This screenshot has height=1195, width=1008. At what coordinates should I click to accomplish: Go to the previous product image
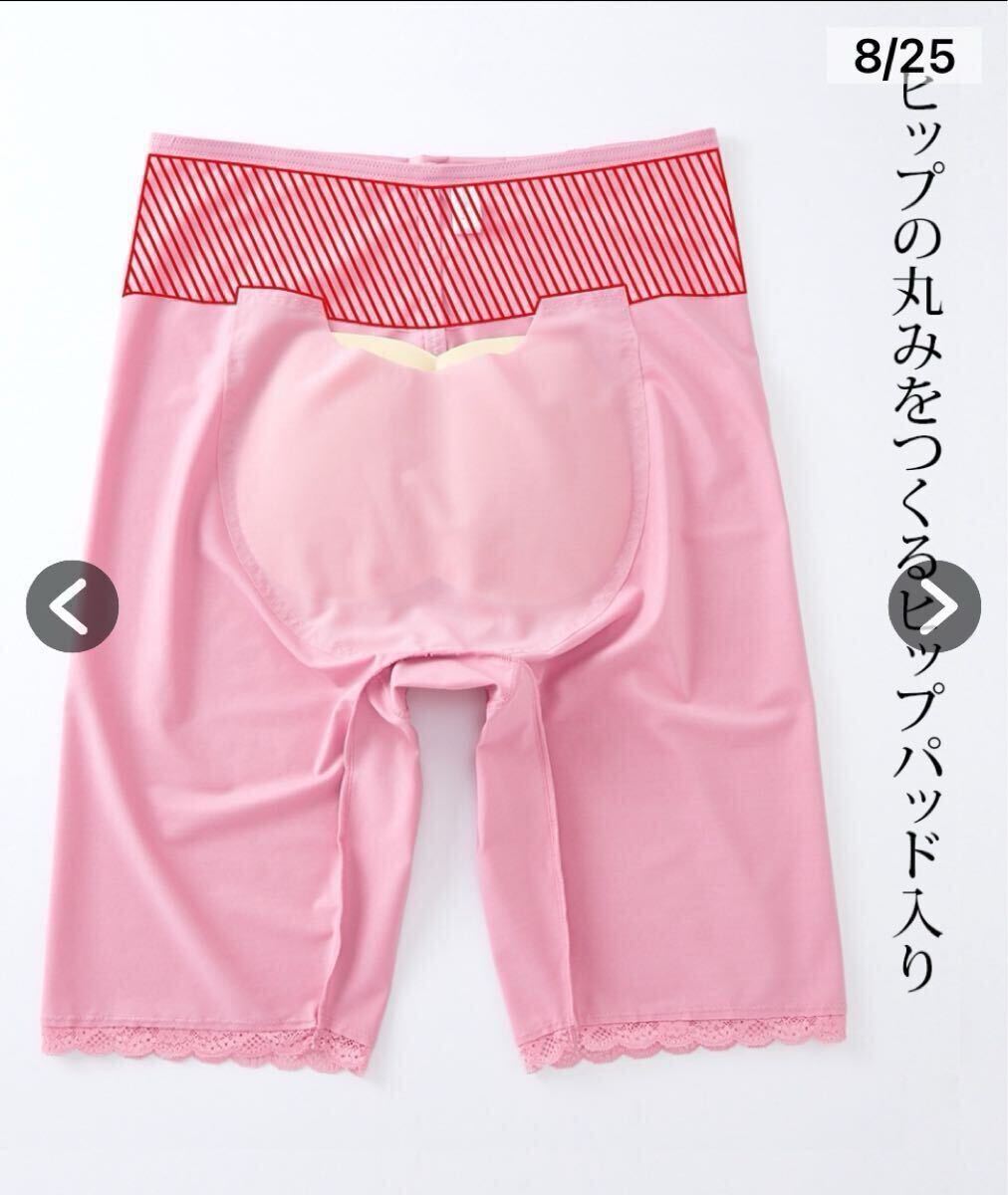tap(73, 607)
